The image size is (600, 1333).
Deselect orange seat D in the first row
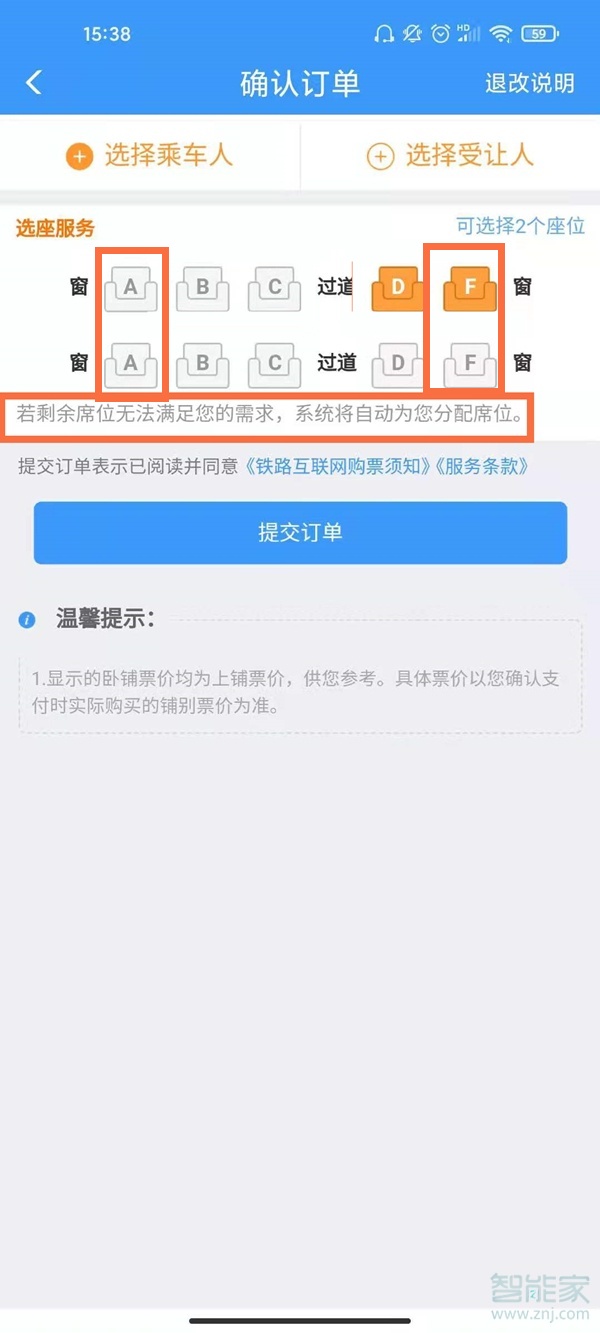[397, 289]
